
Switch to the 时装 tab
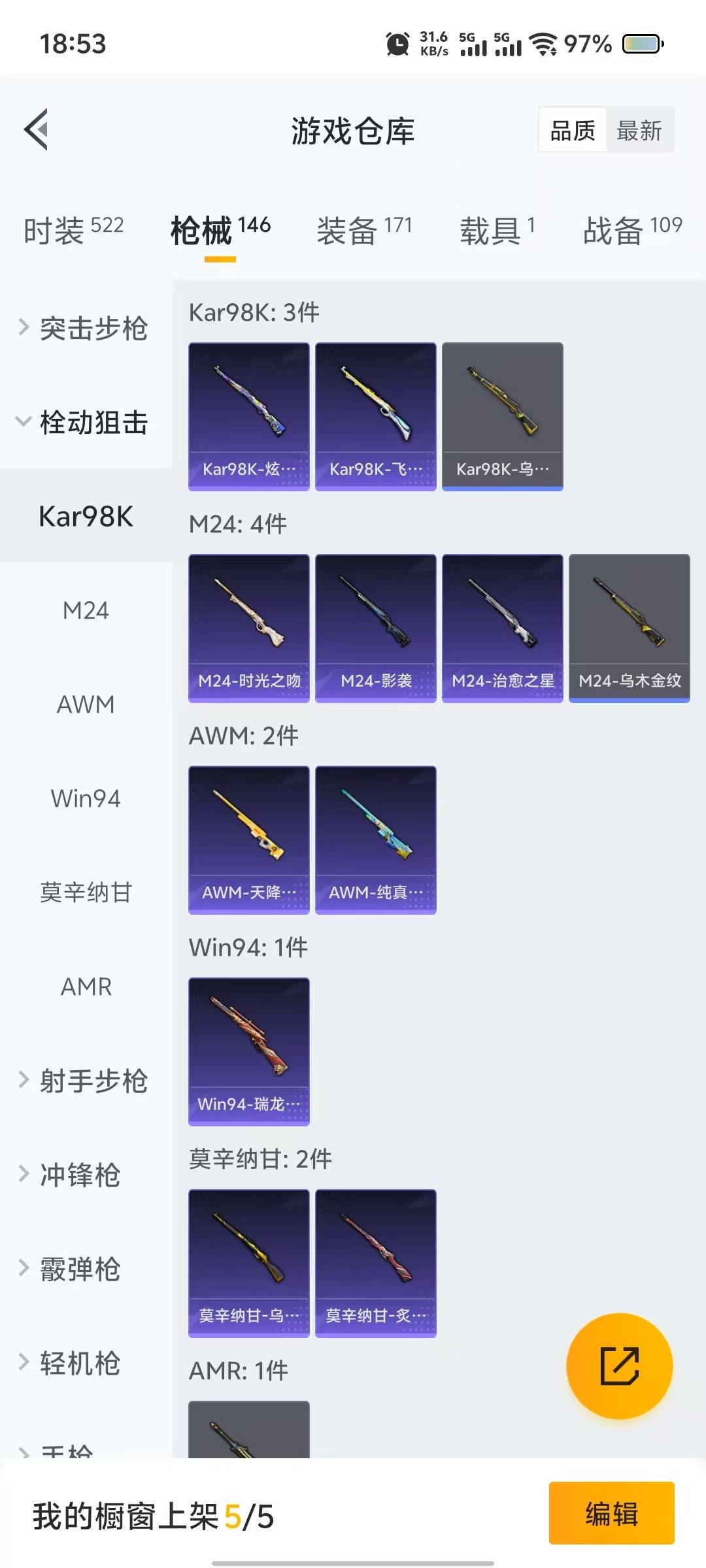pos(73,230)
